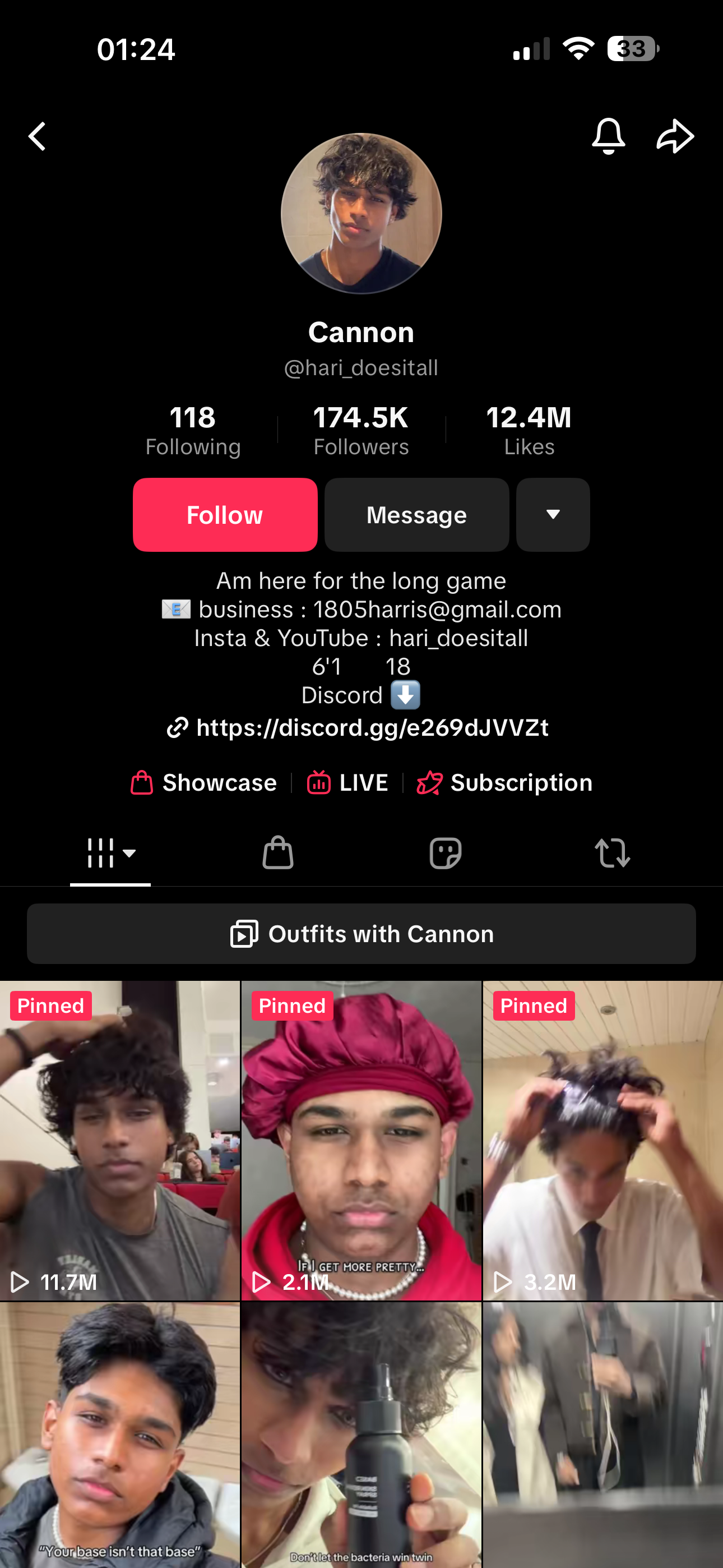Image resolution: width=723 pixels, height=1568 pixels.
Task: Message Cannon
Action: (416, 515)
